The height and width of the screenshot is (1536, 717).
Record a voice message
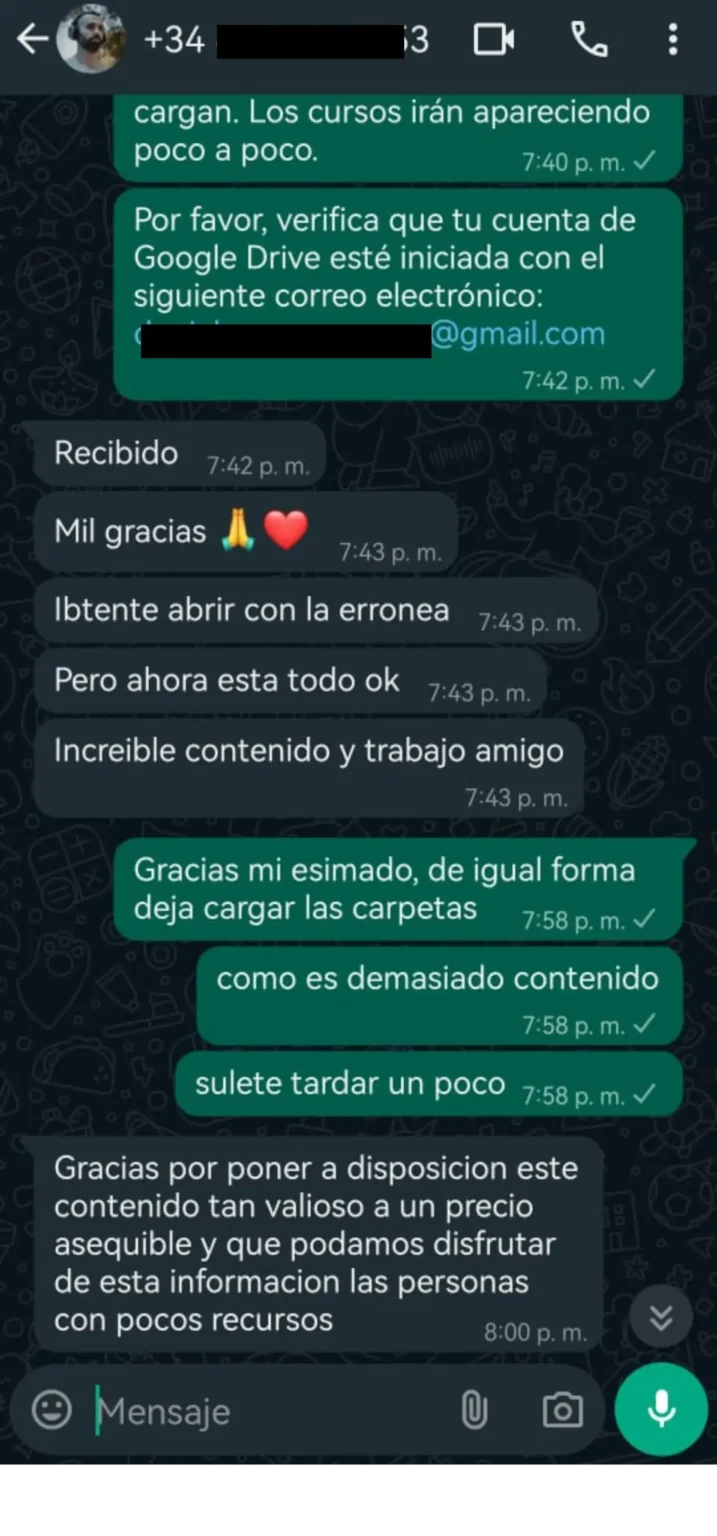661,1409
